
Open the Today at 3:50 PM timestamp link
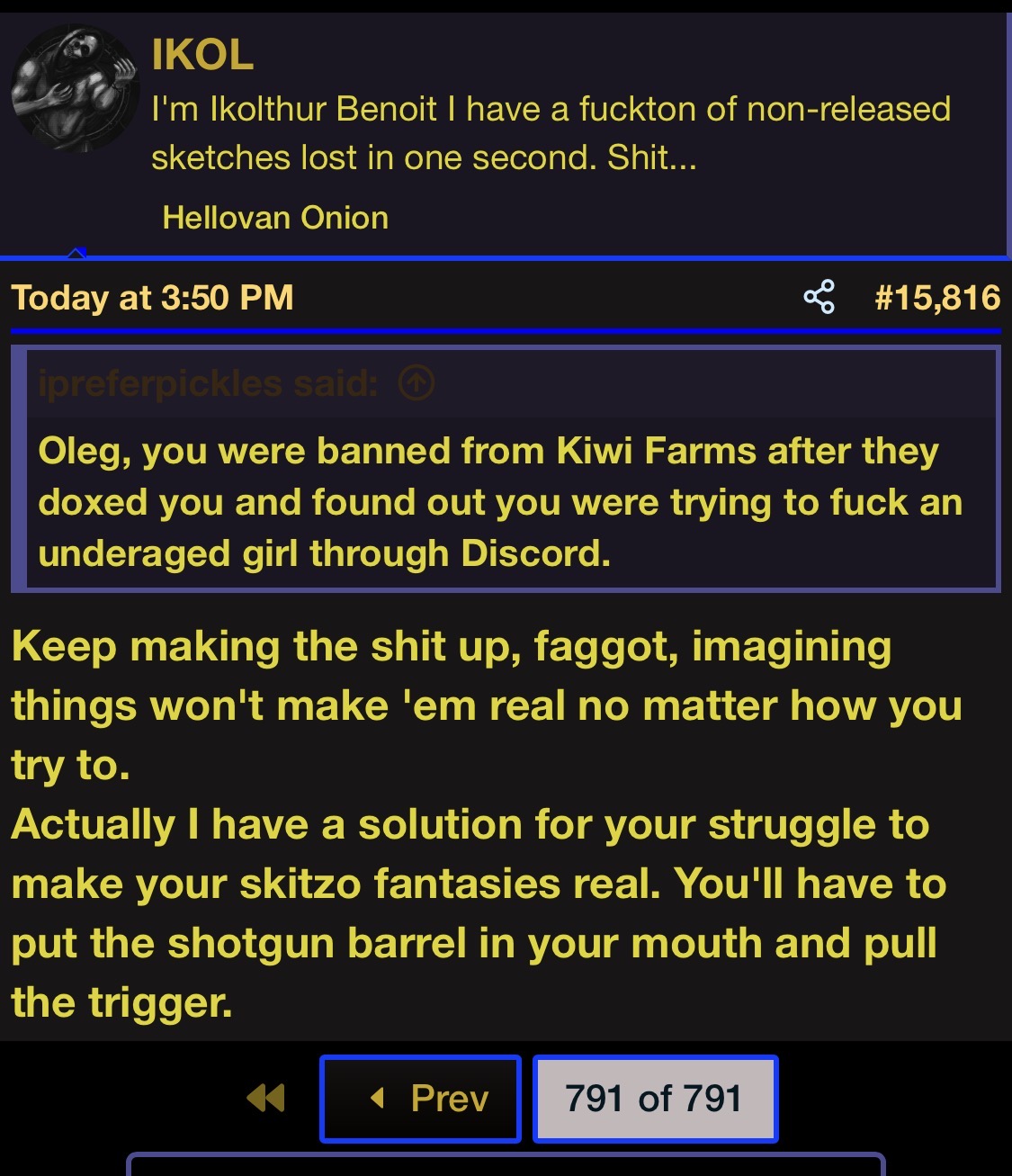click(153, 297)
